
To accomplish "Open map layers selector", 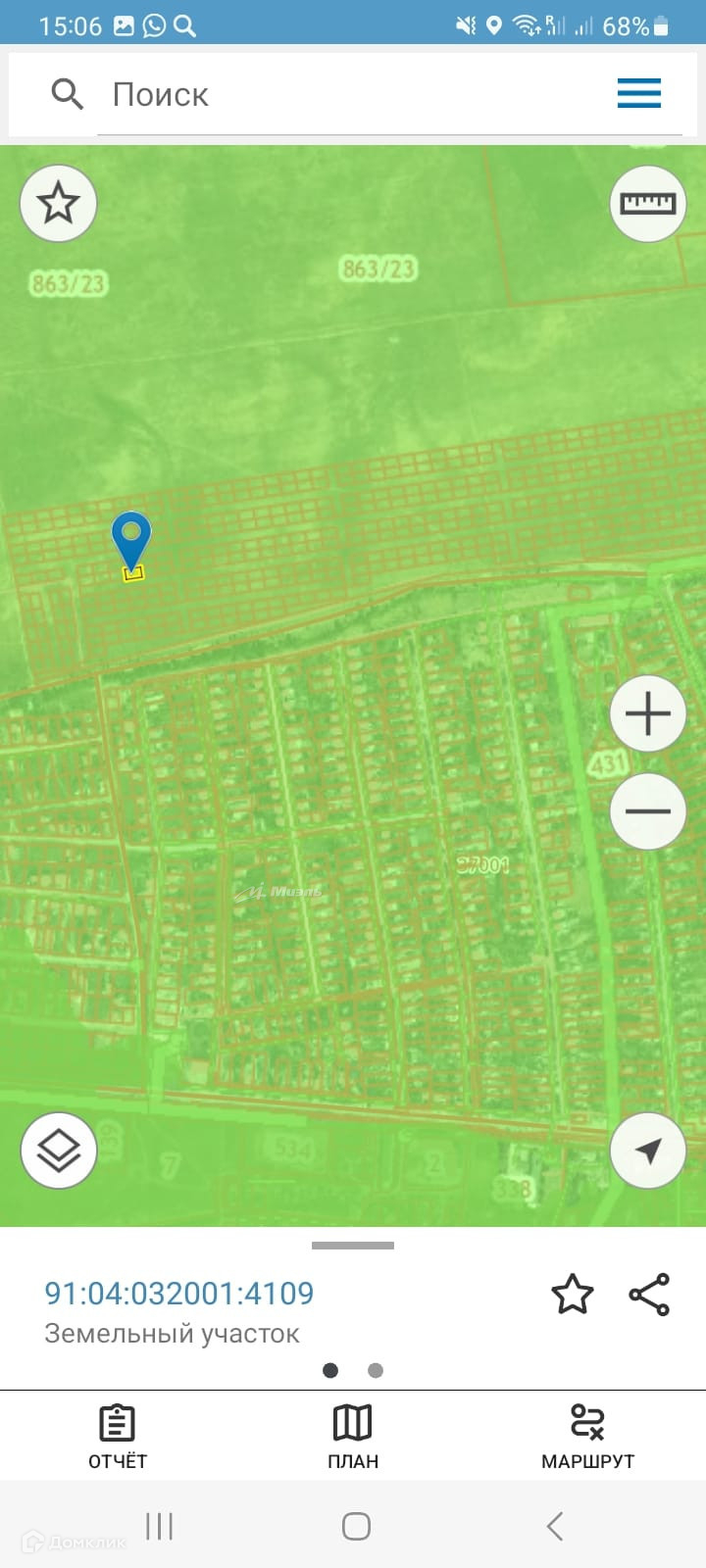I will (59, 1151).
